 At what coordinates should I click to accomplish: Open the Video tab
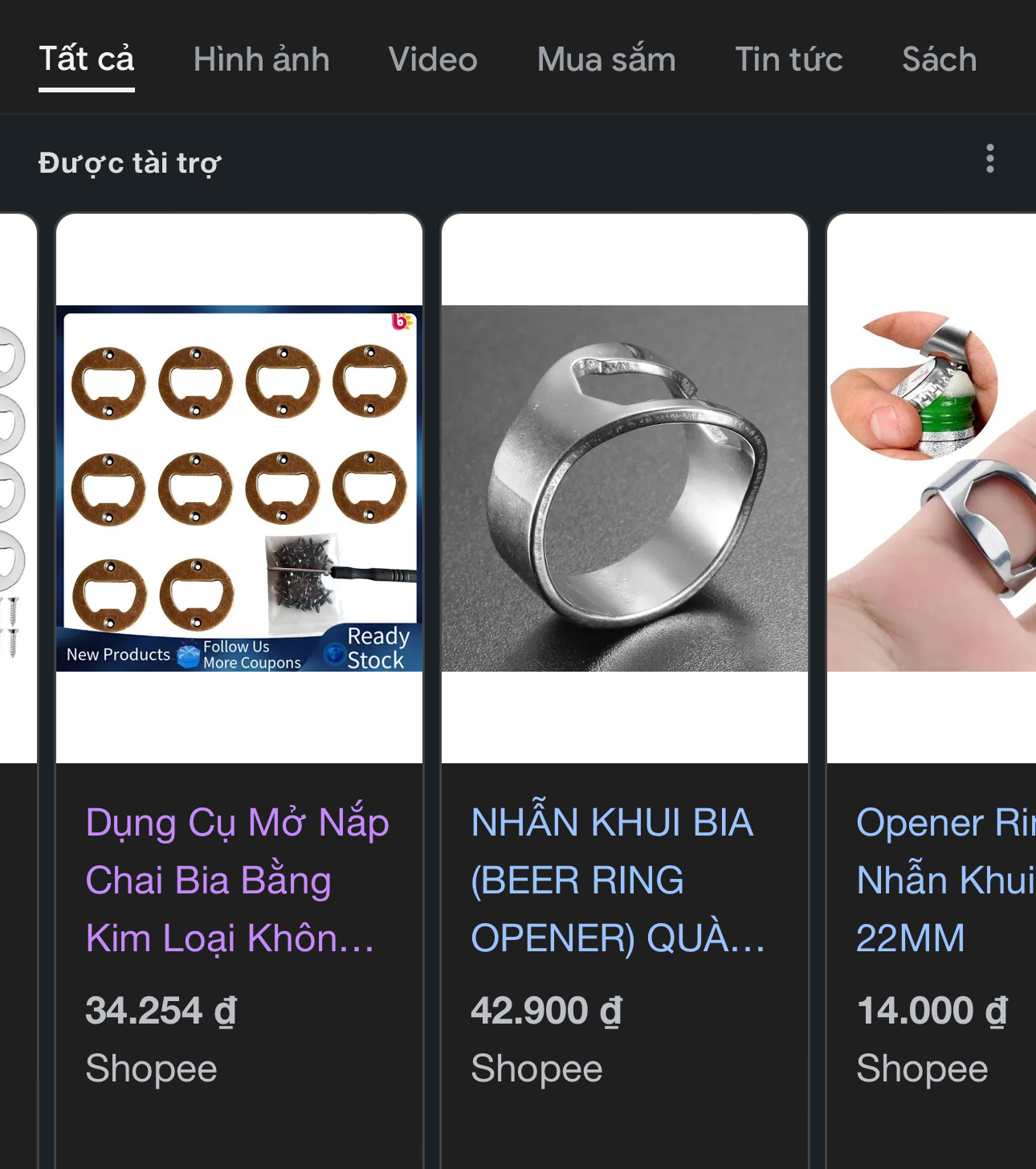(x=433, y=59)
